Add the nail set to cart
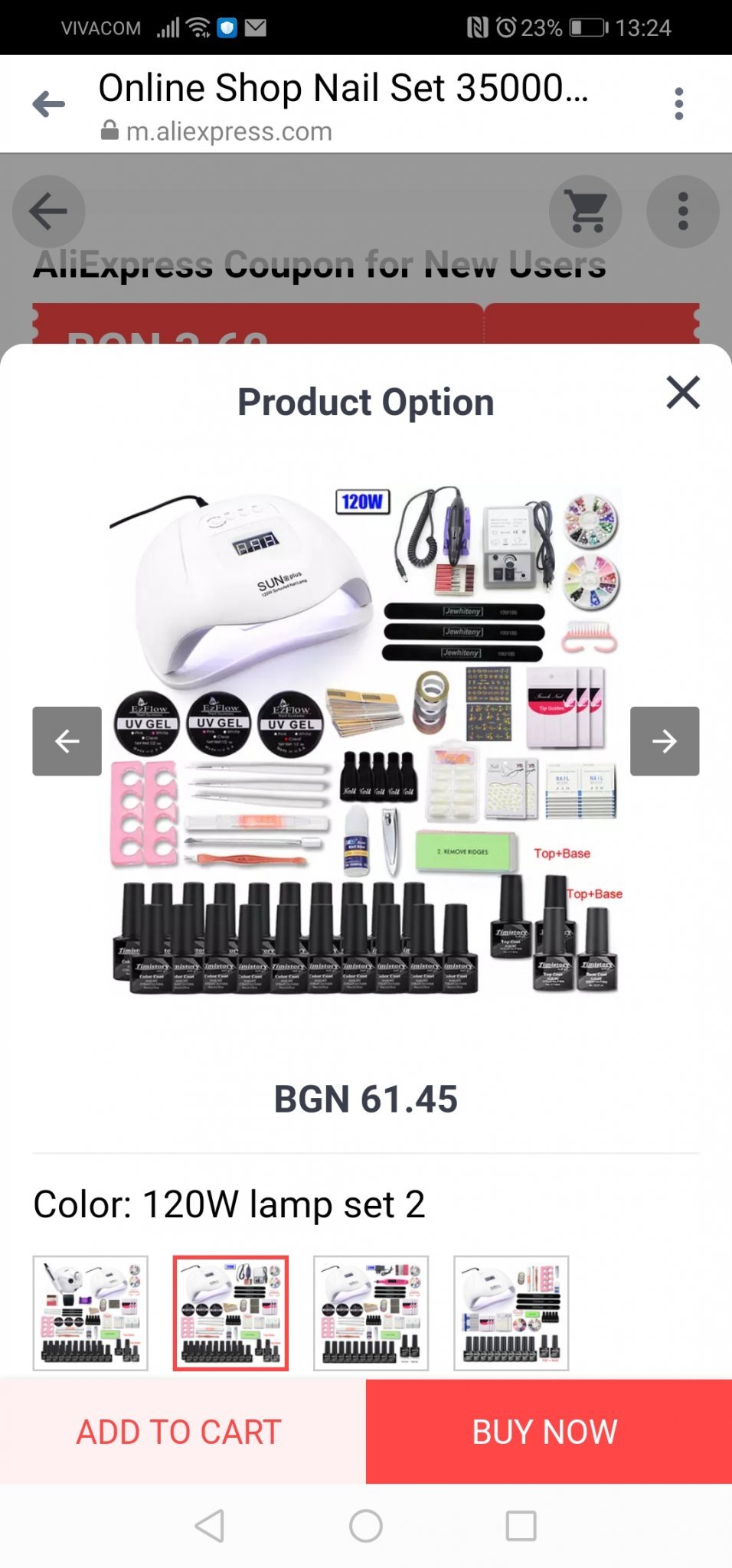The image size is (732, 1568). pyautogui.click(x=180, y=1431)
